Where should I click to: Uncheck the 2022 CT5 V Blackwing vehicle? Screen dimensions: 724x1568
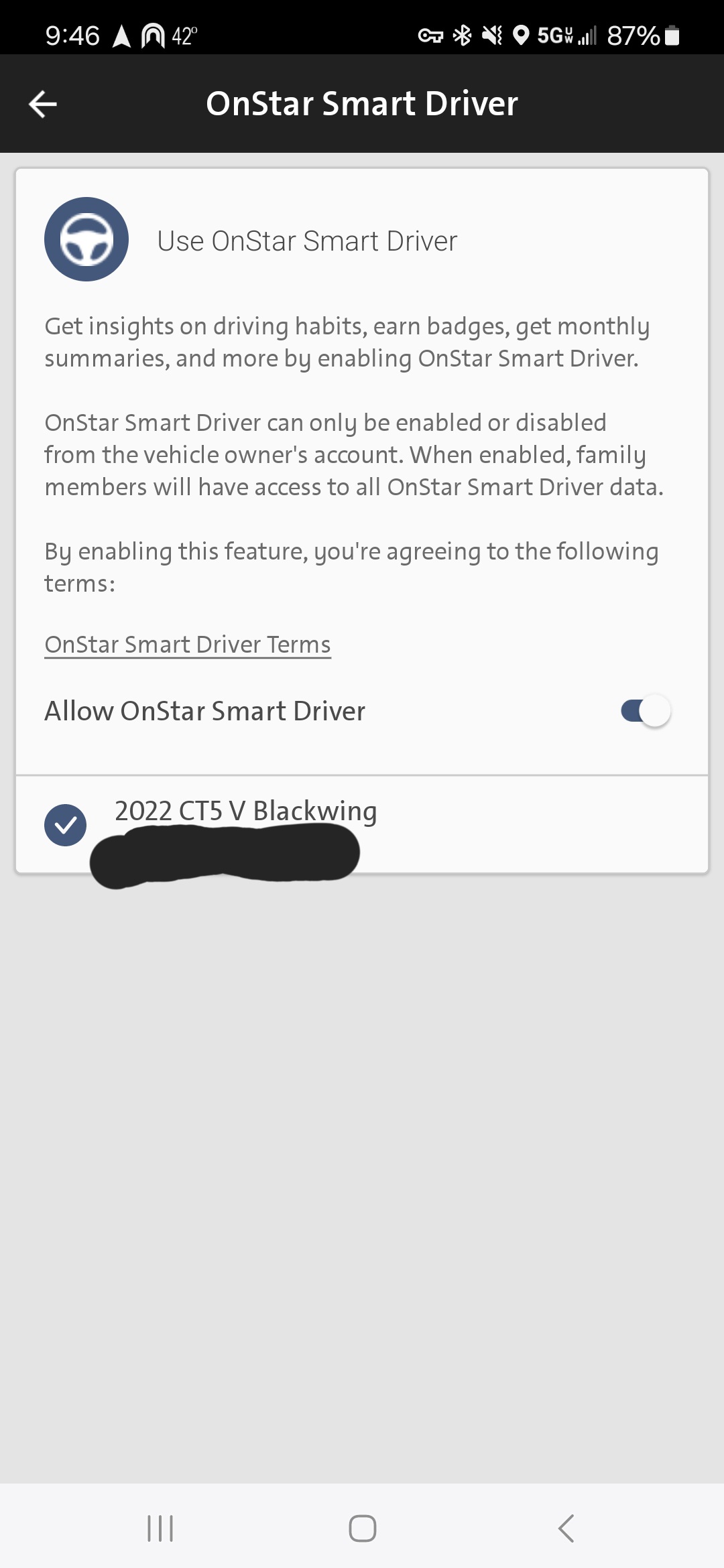coord(66,825)
